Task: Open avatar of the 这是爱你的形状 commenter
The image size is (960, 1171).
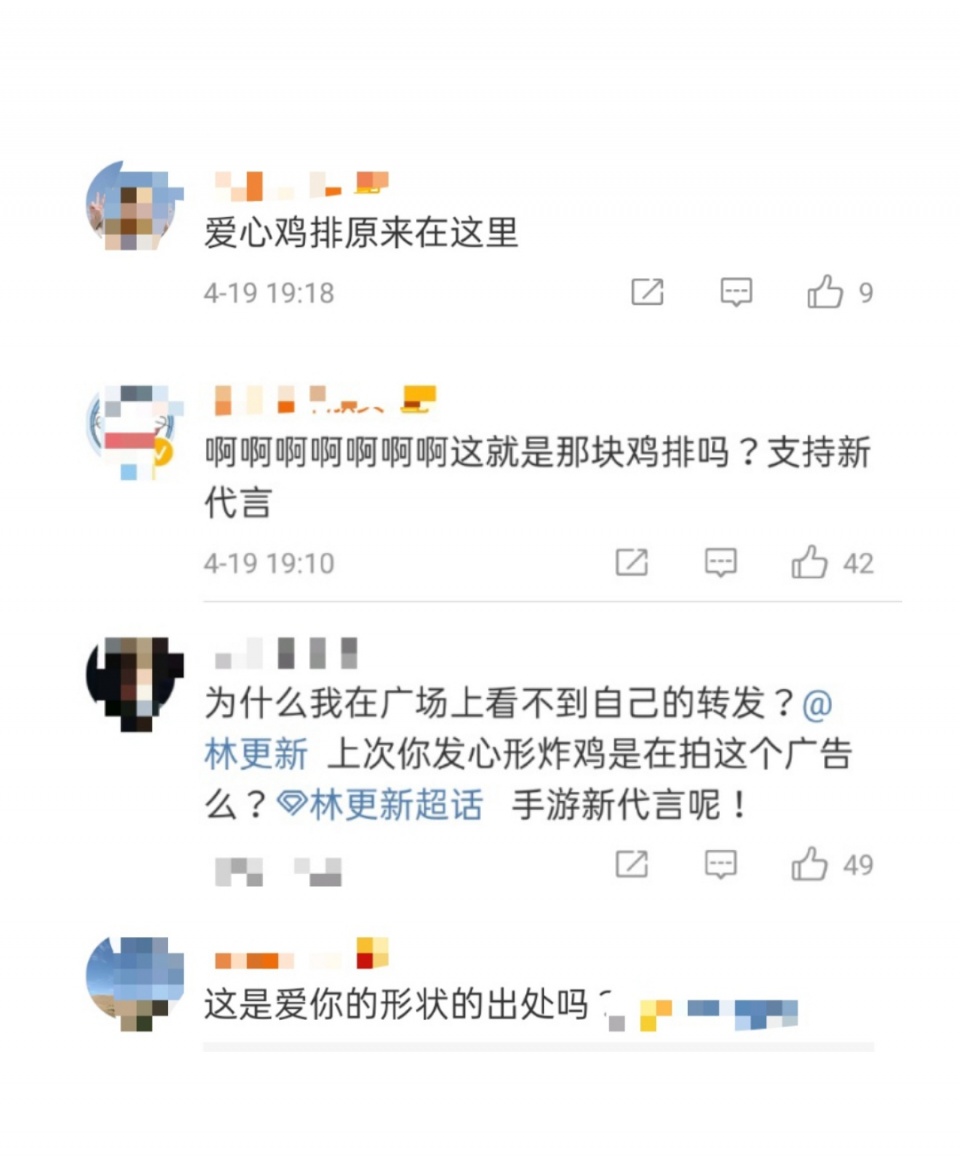Action: [x=135, y=982]
